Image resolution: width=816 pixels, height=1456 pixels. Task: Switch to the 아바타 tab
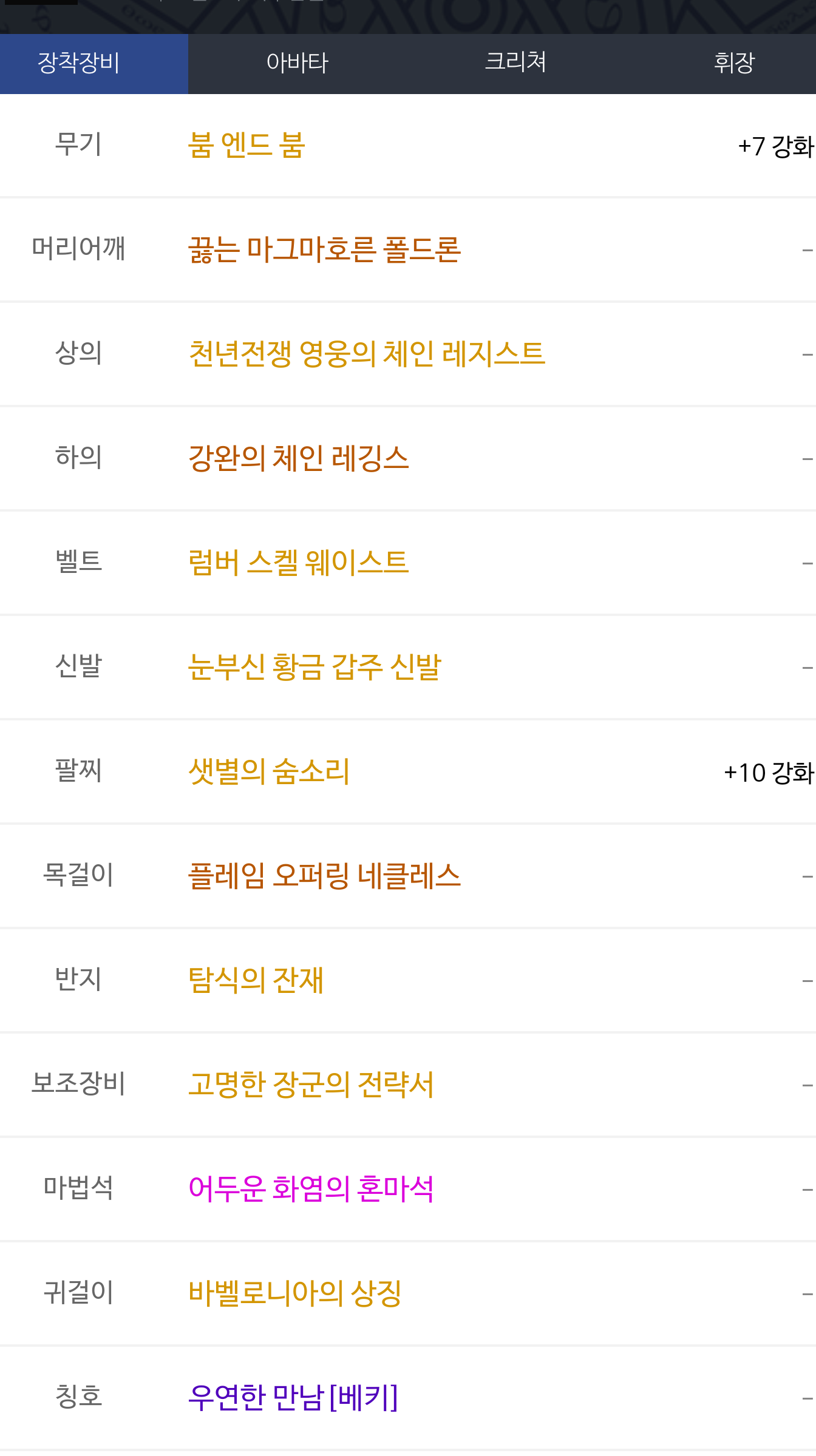point(297,63)
